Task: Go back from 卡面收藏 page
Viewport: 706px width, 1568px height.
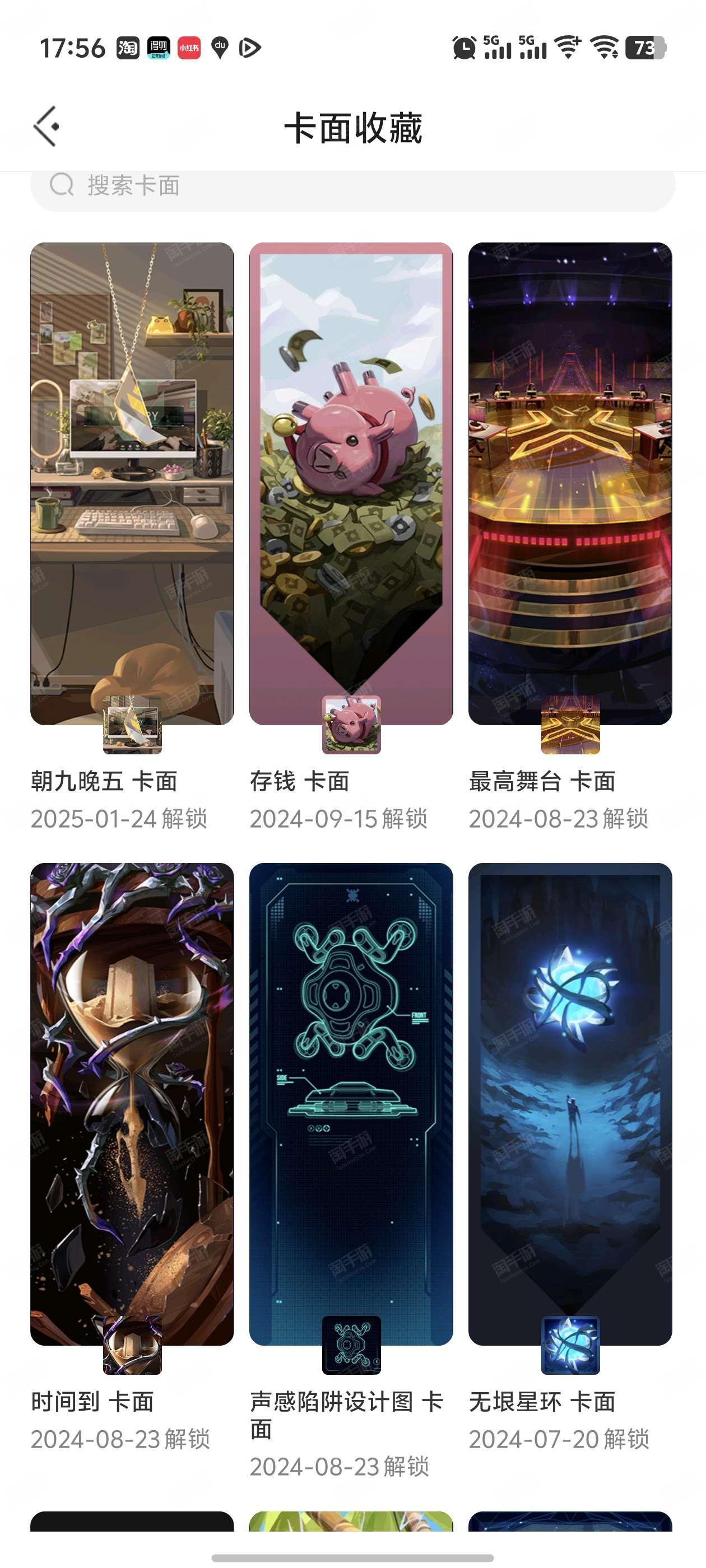Action: click(x=47, y=127)
